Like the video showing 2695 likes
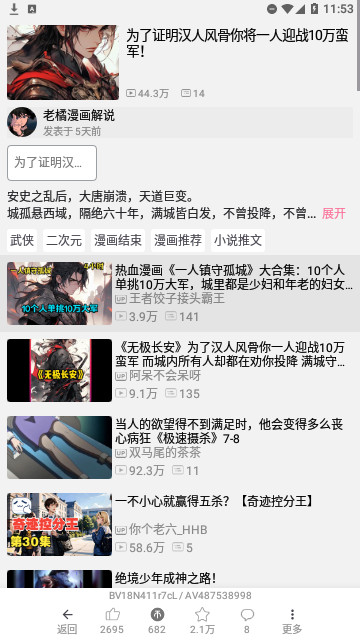Screen dimensions: 360x640 click(112, 621)
